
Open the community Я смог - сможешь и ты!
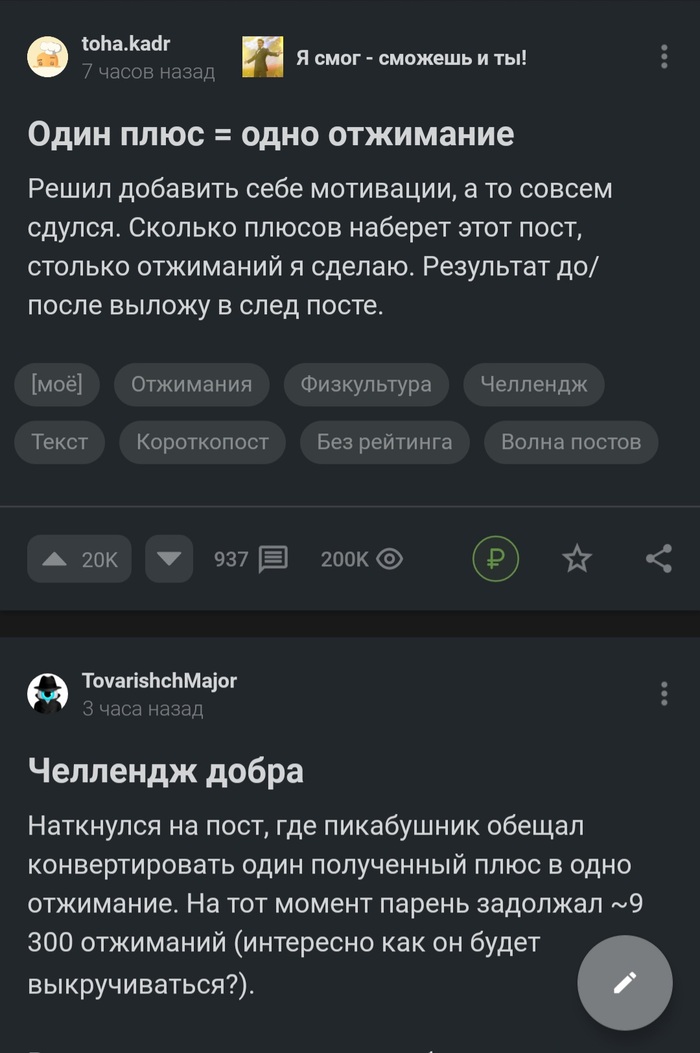(x=410, y=58)
